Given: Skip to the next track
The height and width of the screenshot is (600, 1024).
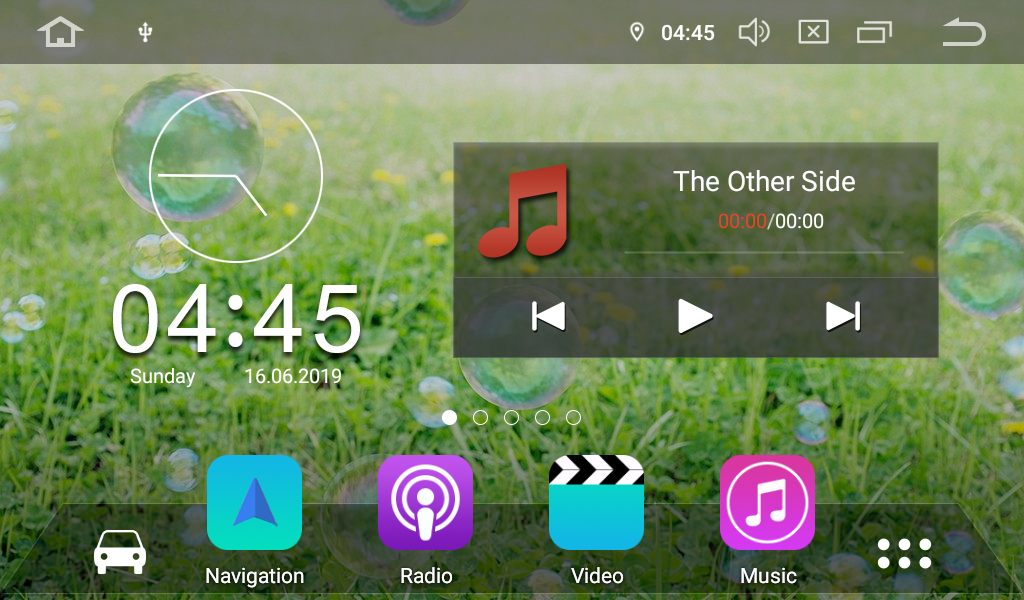Looking at the screenshot, I should [842, 316].
